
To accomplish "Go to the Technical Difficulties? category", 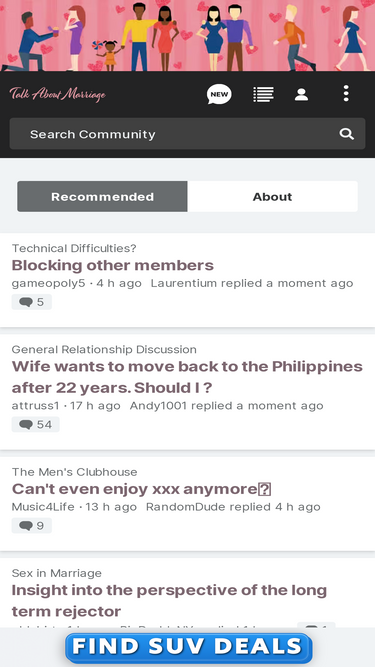I will point(74,248).
